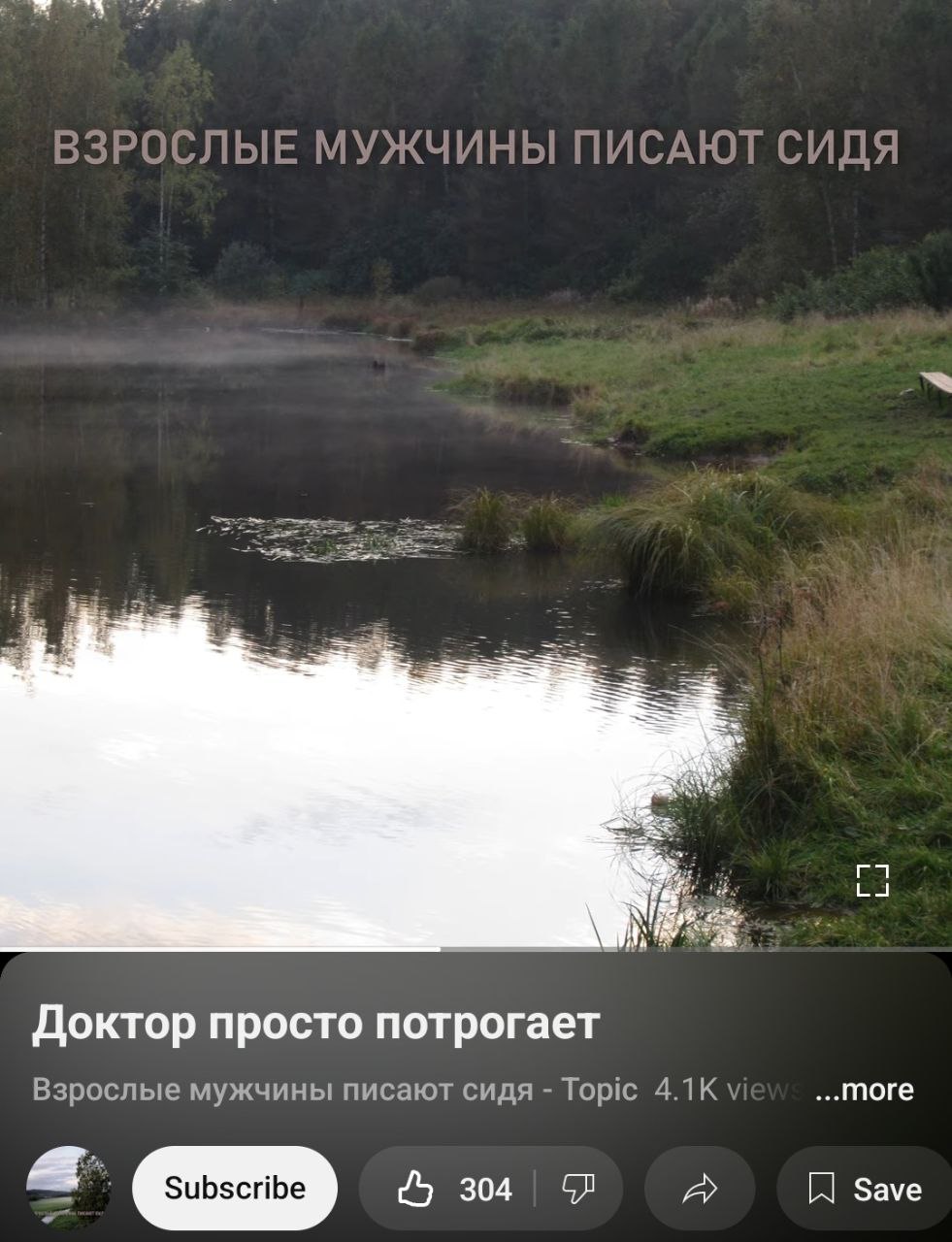The height and width of the screenshot is (1242, 952).
Task: Subscribe to the channel
Action: click(x=235, y=1188)
